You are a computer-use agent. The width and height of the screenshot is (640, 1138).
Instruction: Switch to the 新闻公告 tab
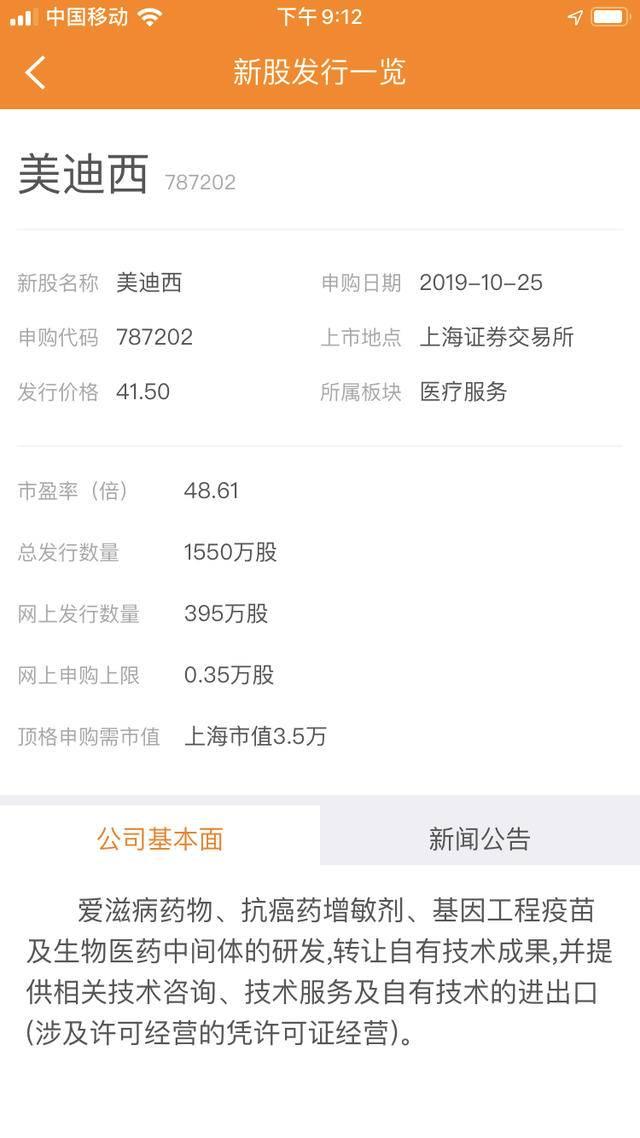coord(480,838)
